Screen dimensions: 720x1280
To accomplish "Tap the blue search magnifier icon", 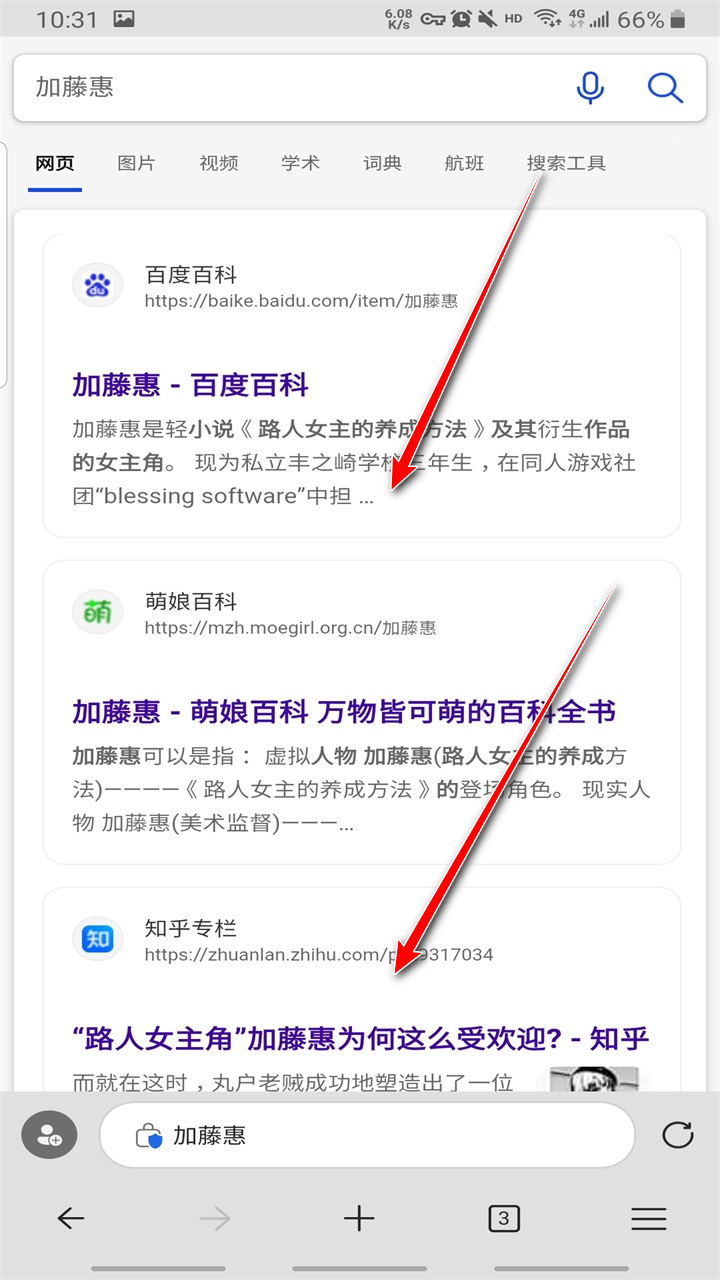I will [x=665, y=88].
